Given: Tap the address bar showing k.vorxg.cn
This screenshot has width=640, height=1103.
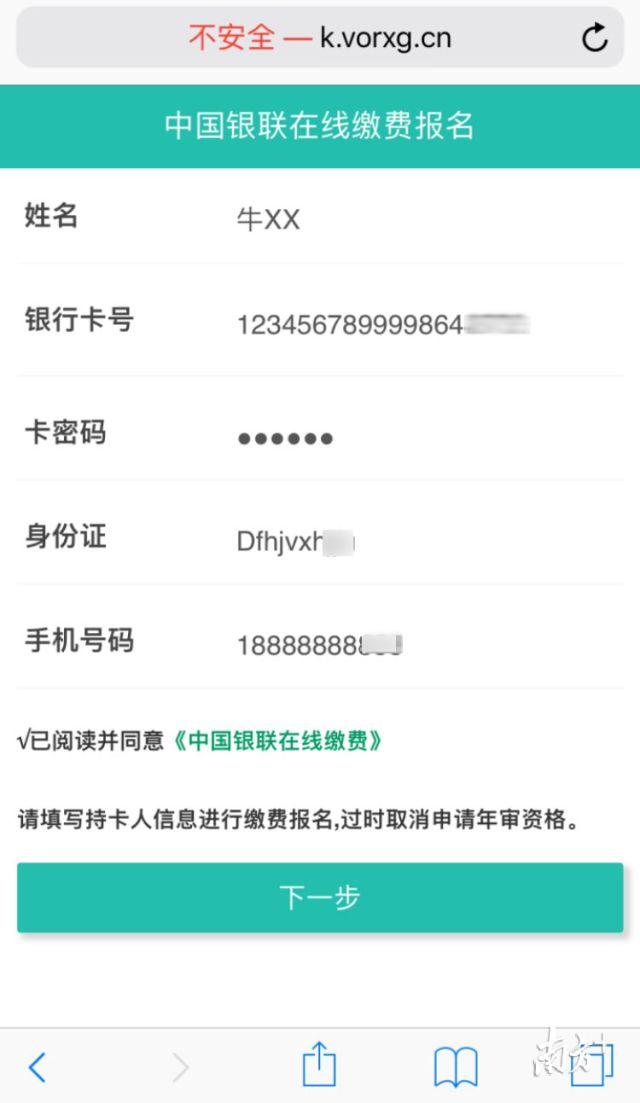Looking at the screenshot, I should (320, 39).
